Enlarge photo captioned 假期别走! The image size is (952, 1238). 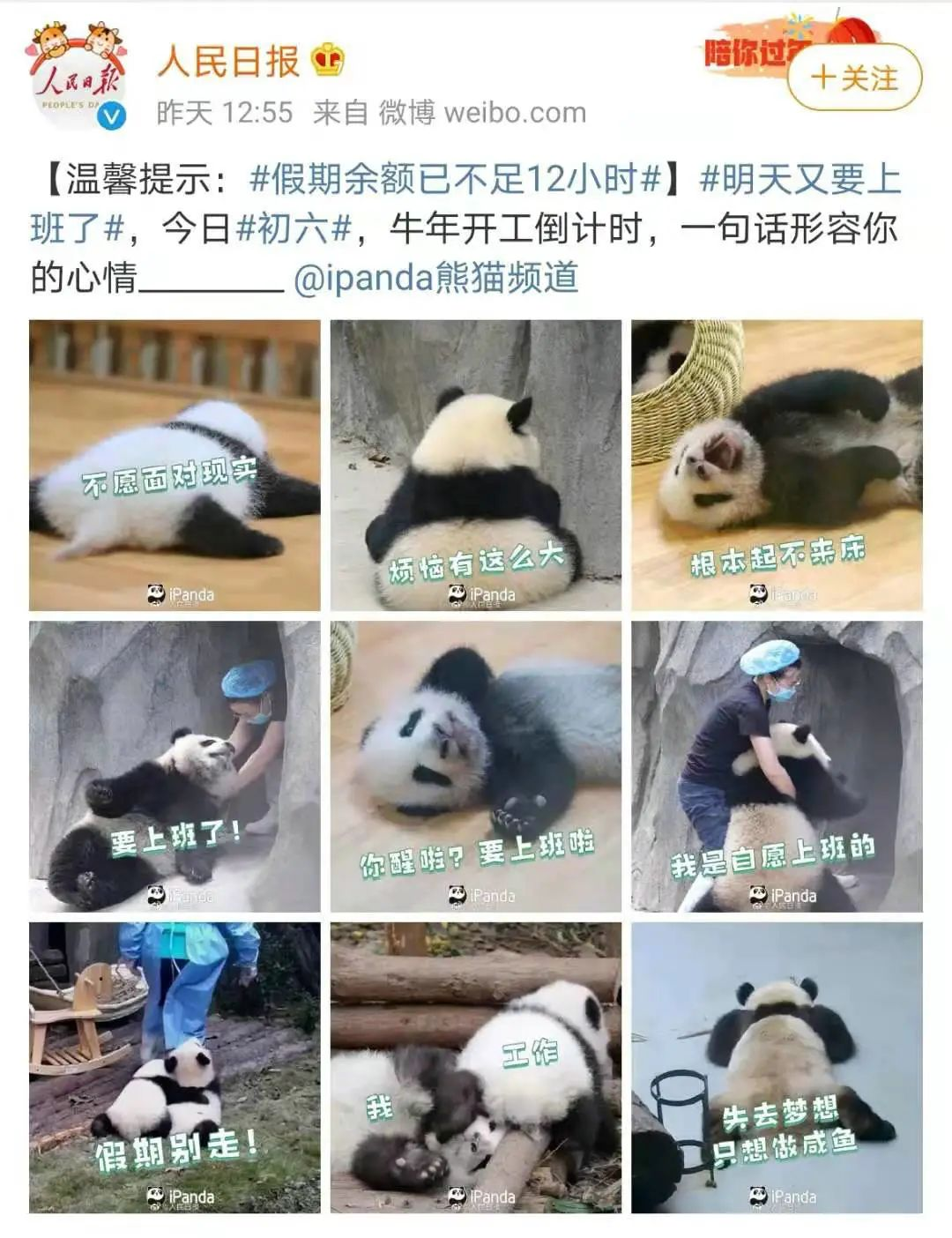click(175, 1067)
